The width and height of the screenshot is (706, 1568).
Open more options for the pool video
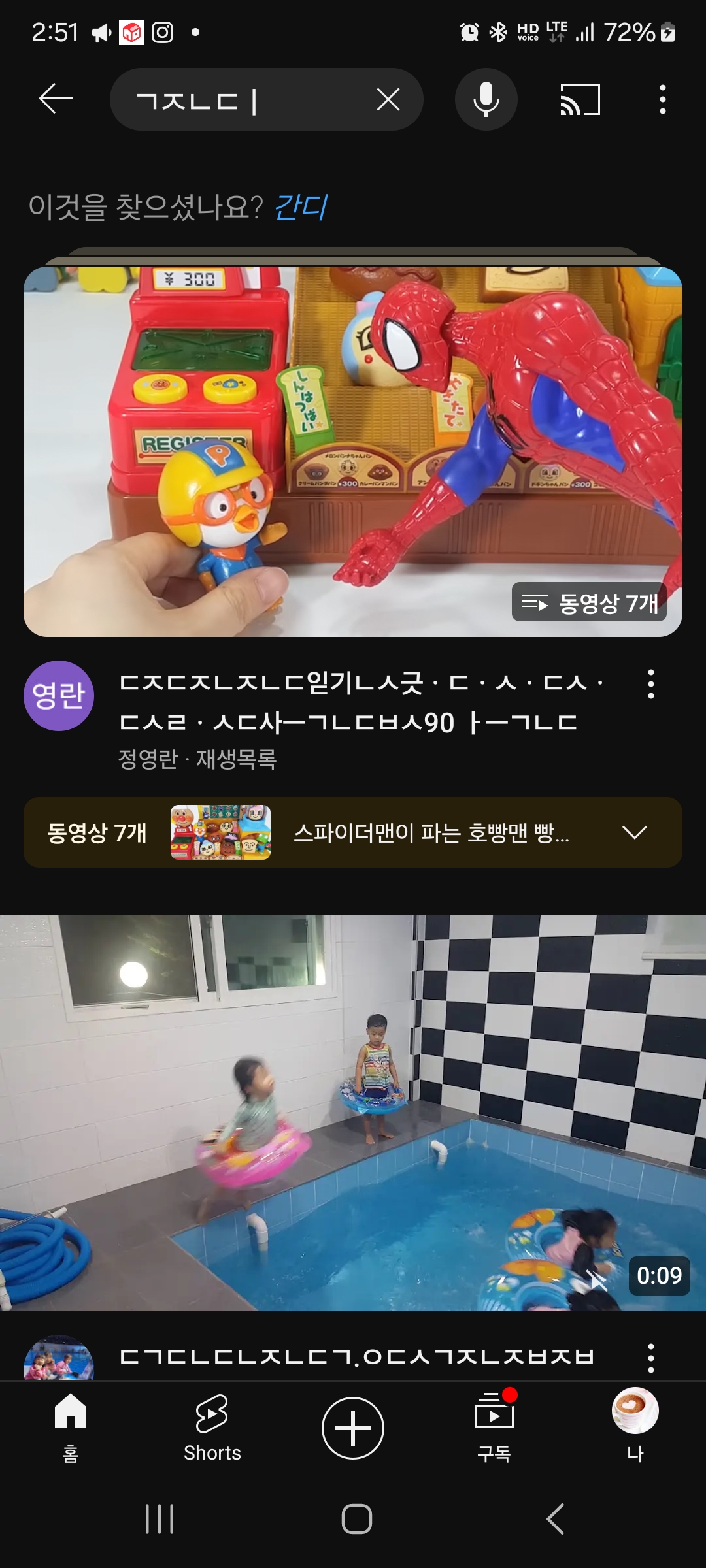click(x=650, y=1358)
